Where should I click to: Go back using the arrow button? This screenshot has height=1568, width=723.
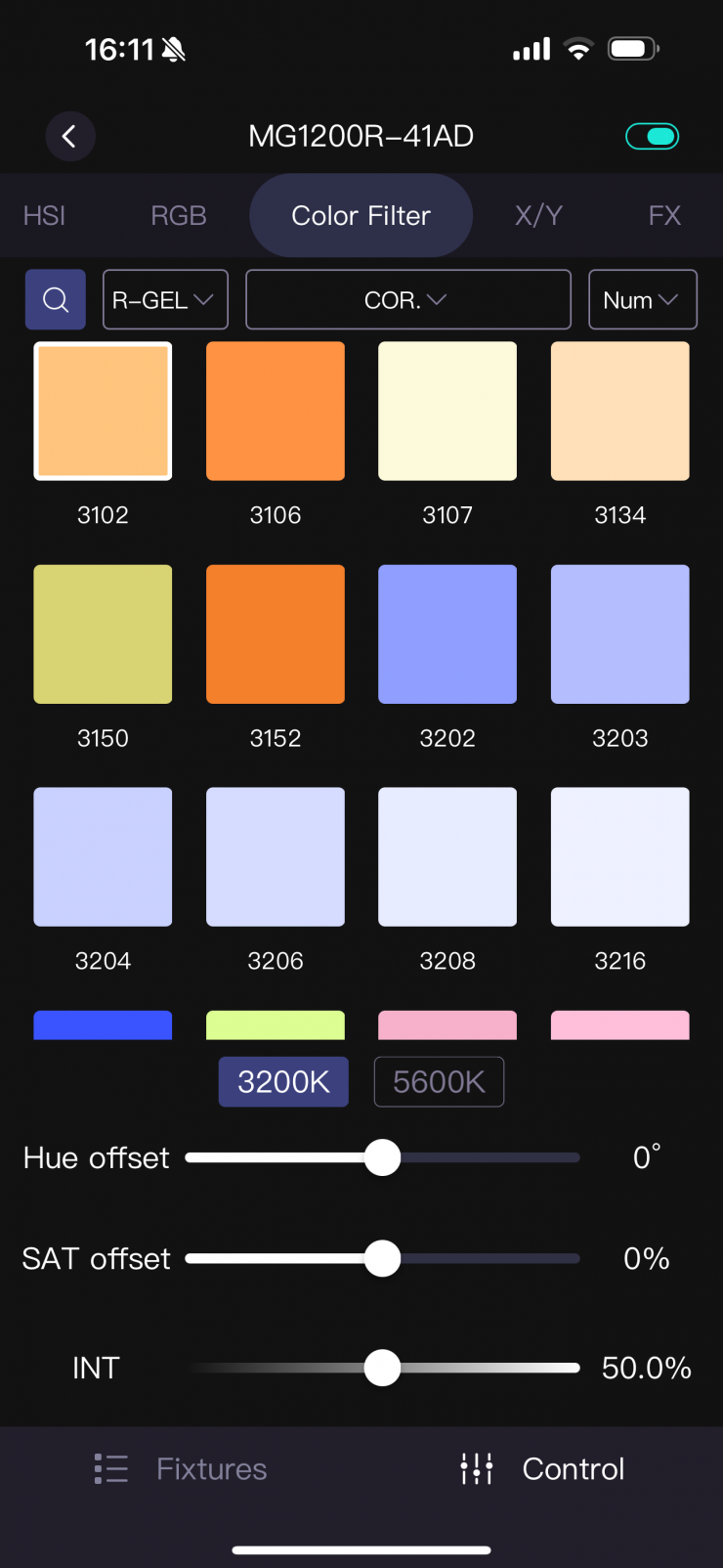point(69,136)
